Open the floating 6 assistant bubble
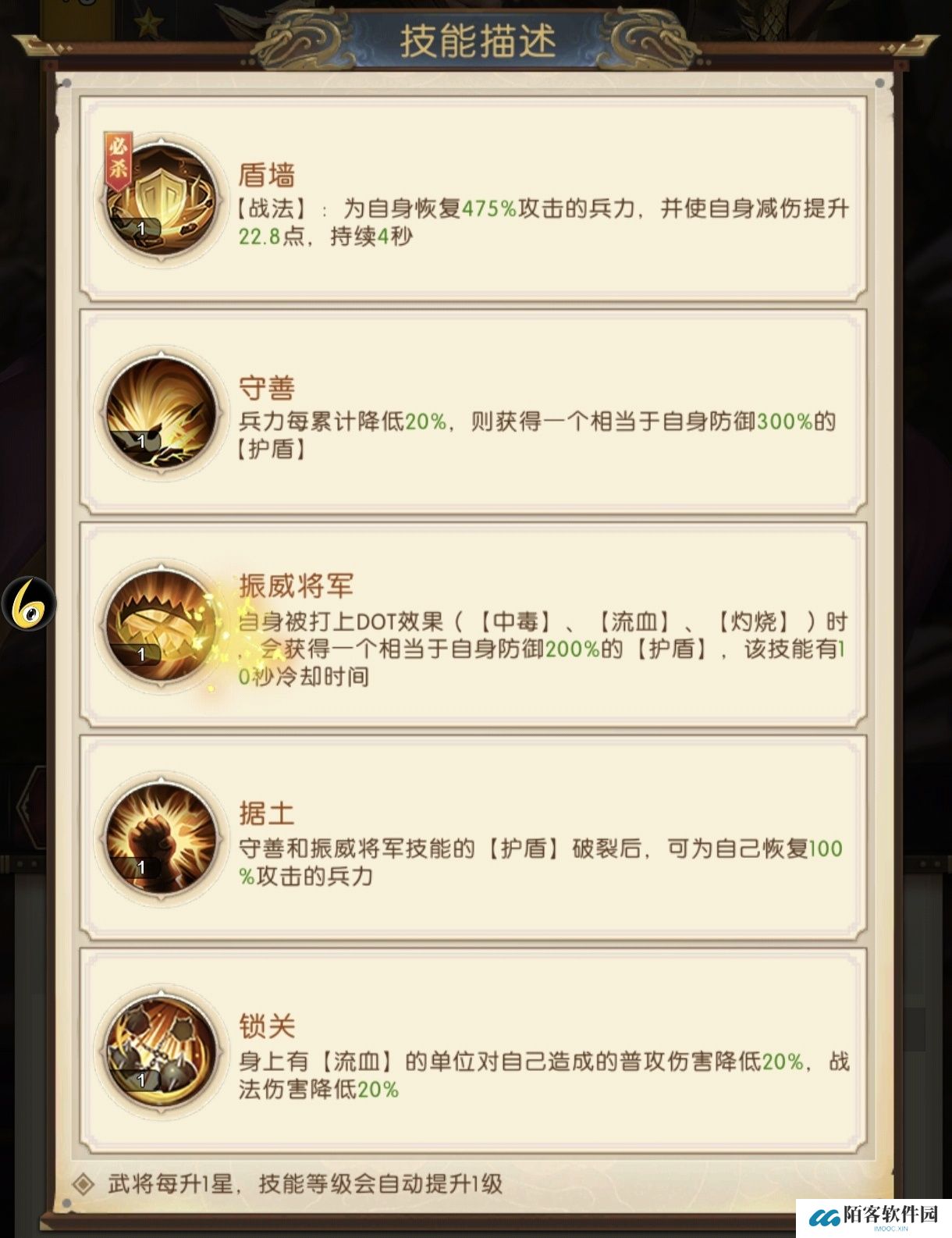 click(28, 603)
